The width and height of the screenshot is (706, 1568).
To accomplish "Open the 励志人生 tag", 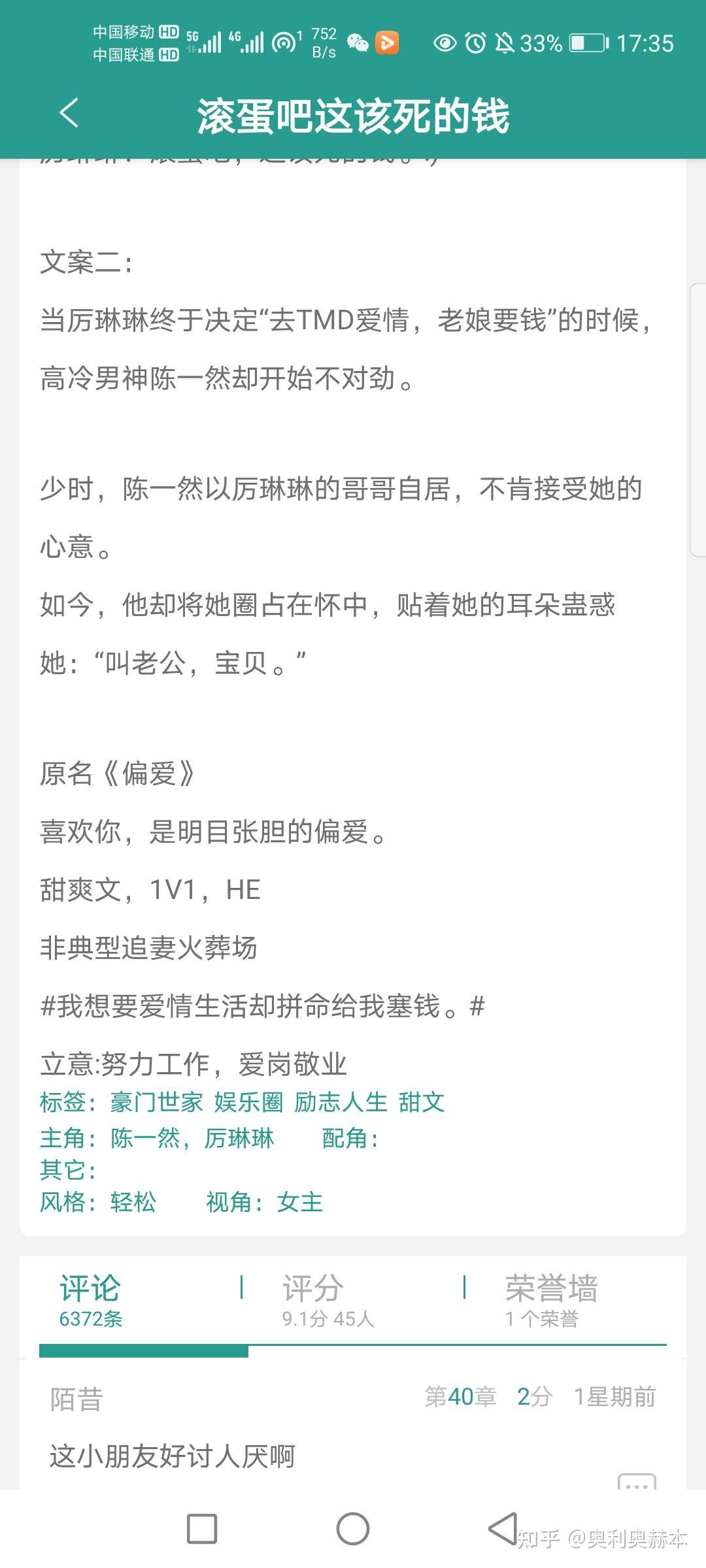I will pyautogui.click(x=341, y=1102).
